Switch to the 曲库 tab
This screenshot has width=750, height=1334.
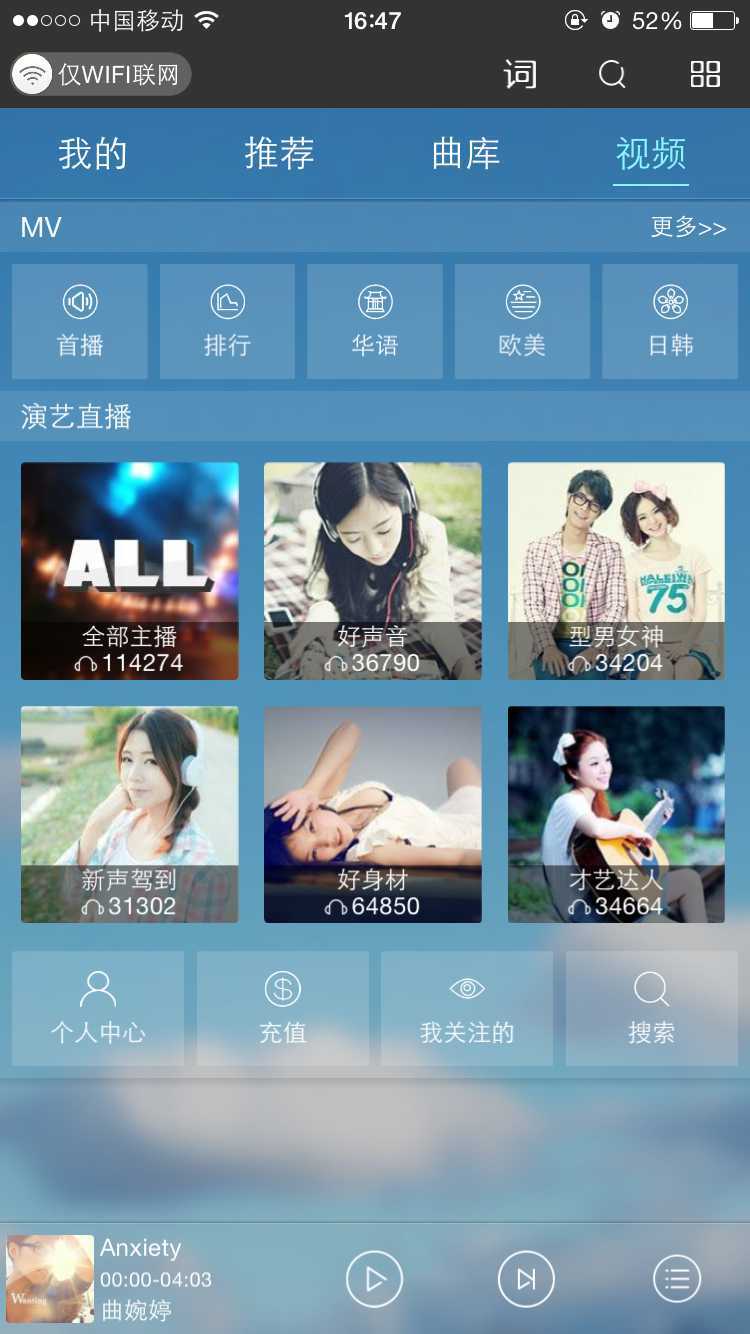click(466, 154)
